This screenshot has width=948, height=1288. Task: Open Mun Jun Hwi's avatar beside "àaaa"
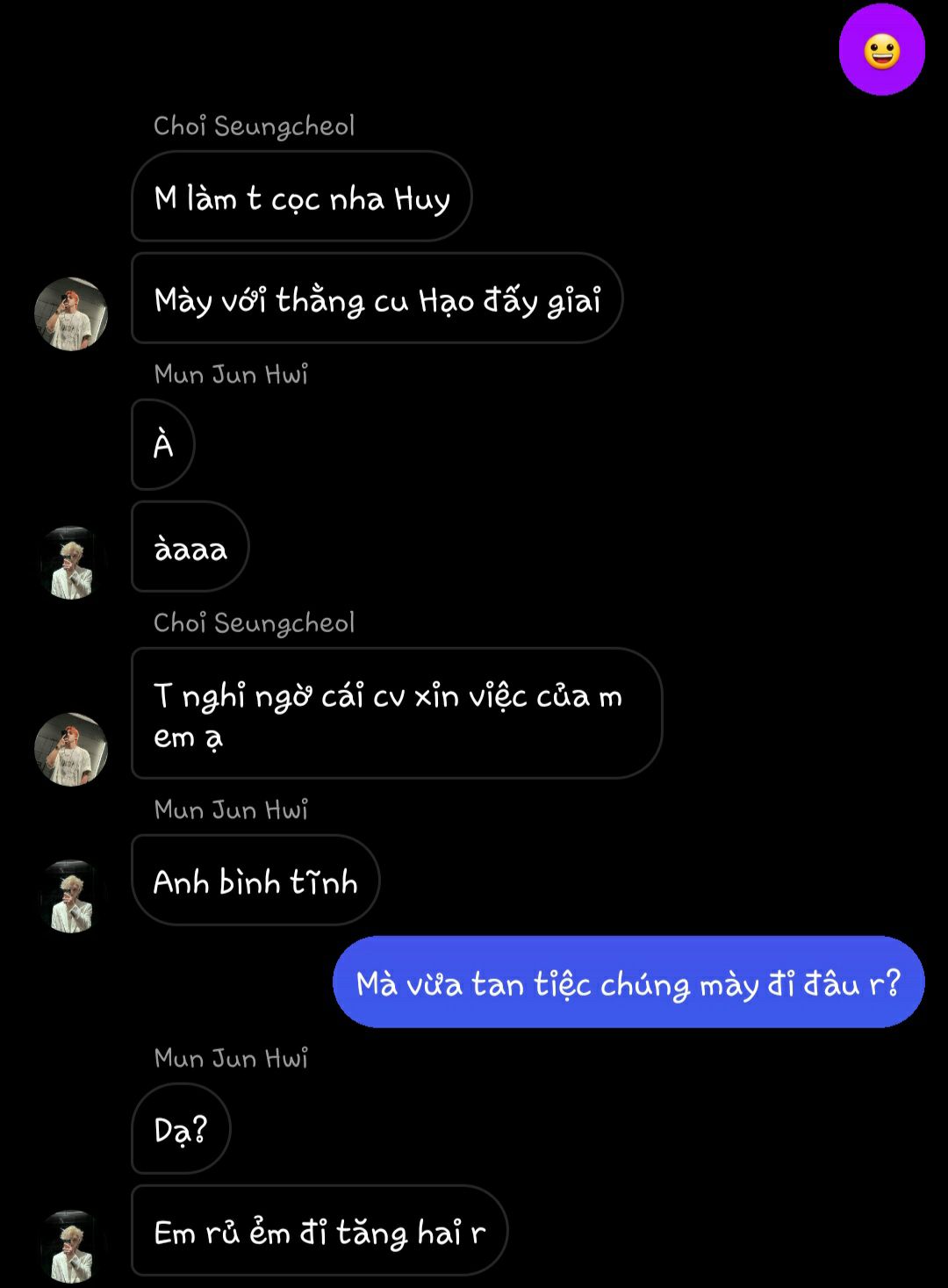(x=71, y=563)
